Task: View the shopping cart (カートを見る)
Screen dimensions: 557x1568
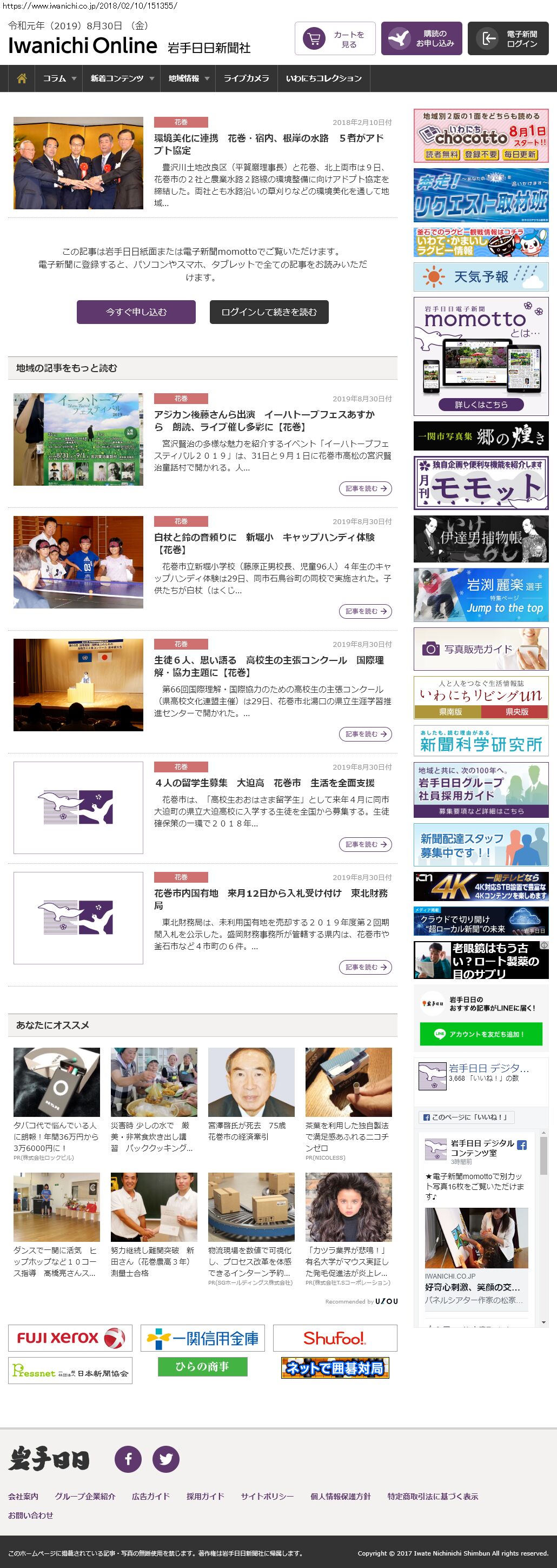Action: pos(335,39)
